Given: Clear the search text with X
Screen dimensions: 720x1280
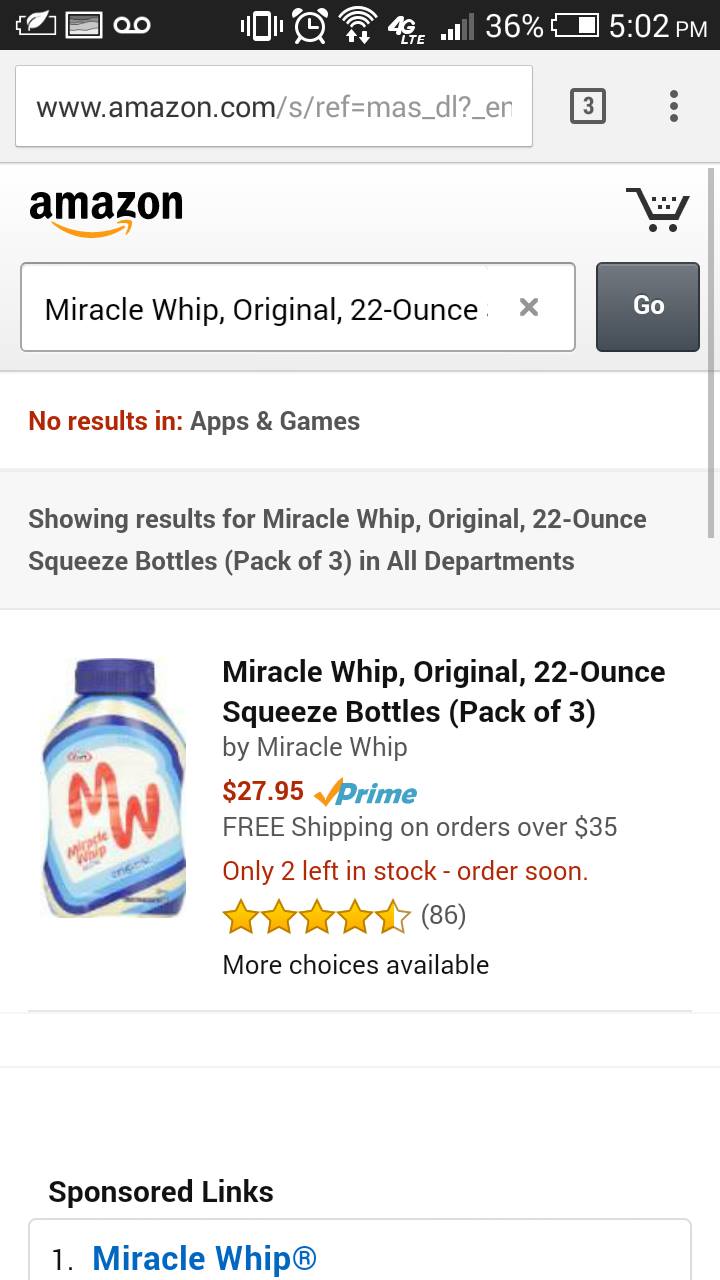Looking at the screenshot, I should click(529, 308).
